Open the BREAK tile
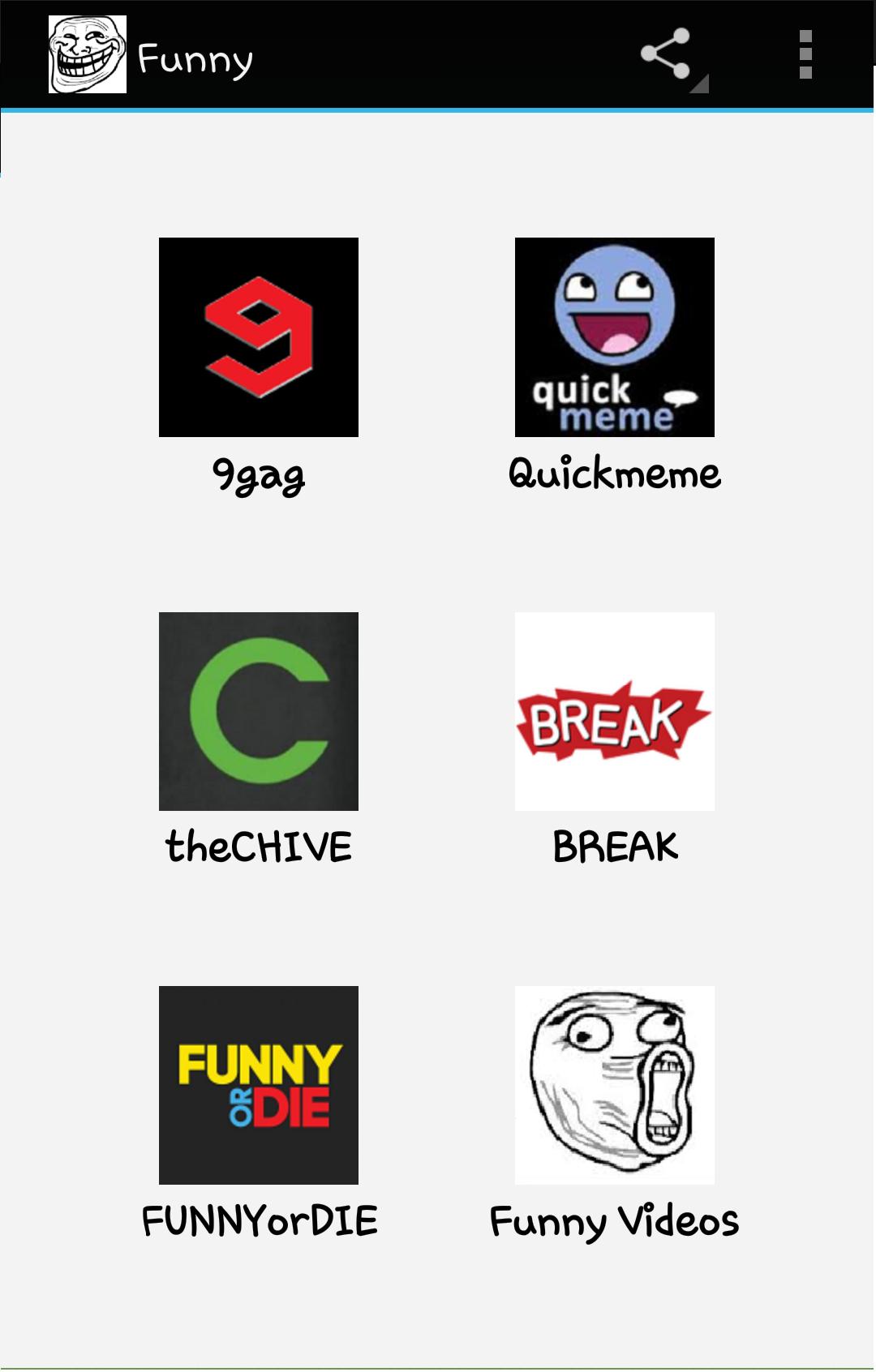Viewport: 876px width, 1372px height. (614, 711)
